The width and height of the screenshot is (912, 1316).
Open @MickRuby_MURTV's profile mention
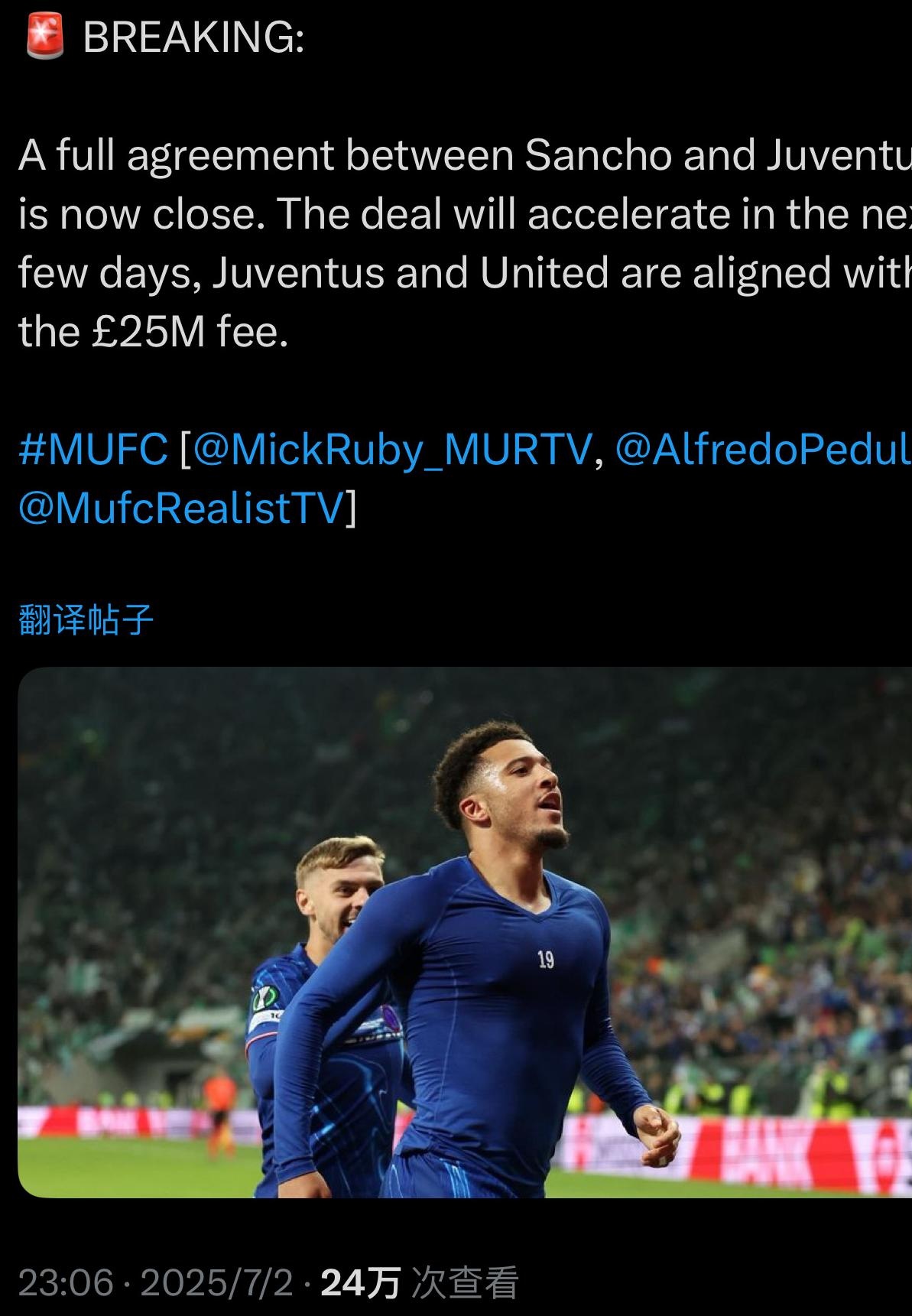393,449
